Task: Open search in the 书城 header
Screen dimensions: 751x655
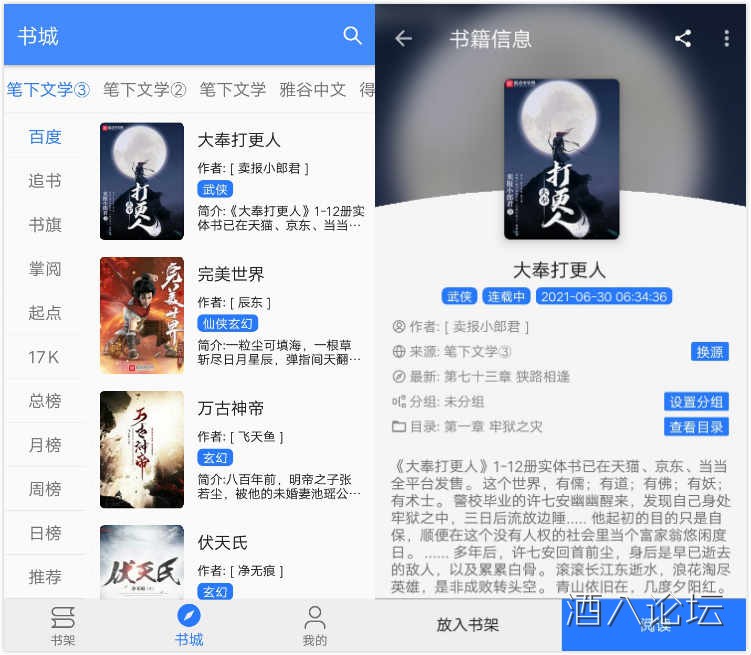Action: (352, 36)
